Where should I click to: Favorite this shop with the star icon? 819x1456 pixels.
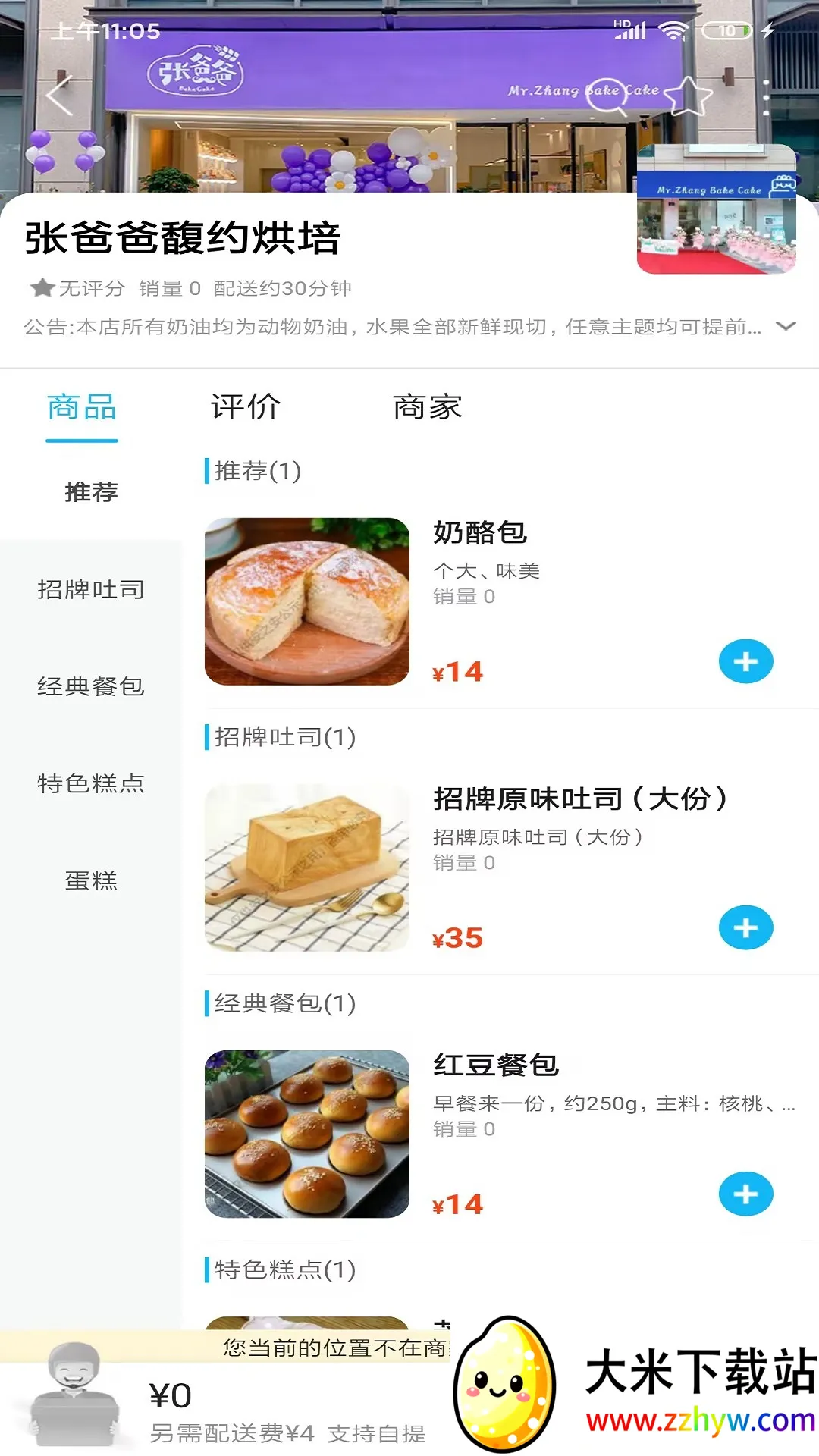tap(688, 96)
